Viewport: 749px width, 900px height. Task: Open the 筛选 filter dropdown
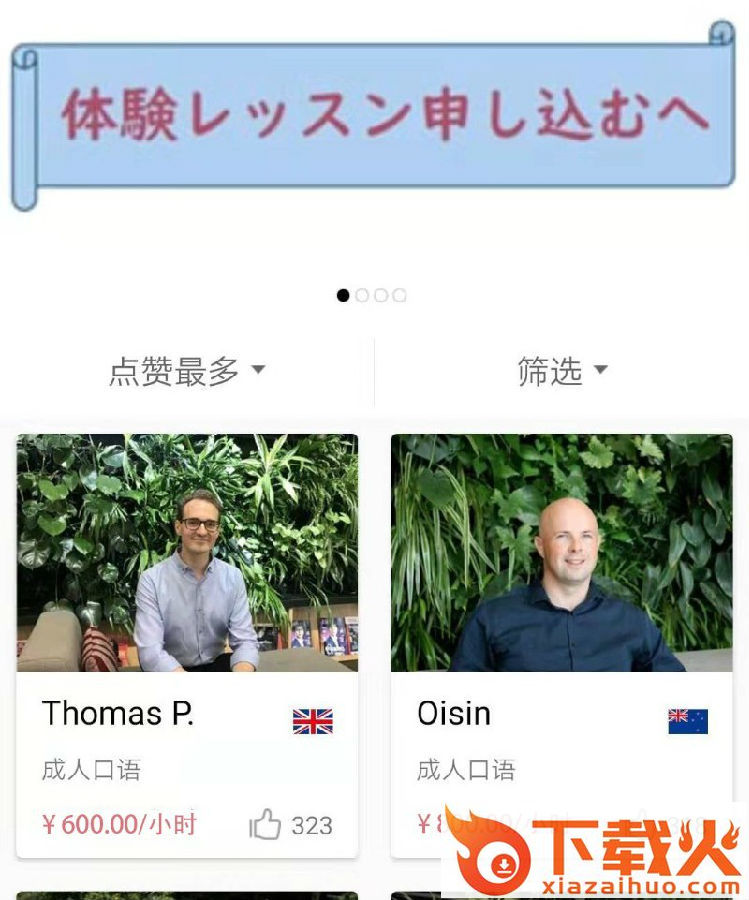(x=562, y=371)
